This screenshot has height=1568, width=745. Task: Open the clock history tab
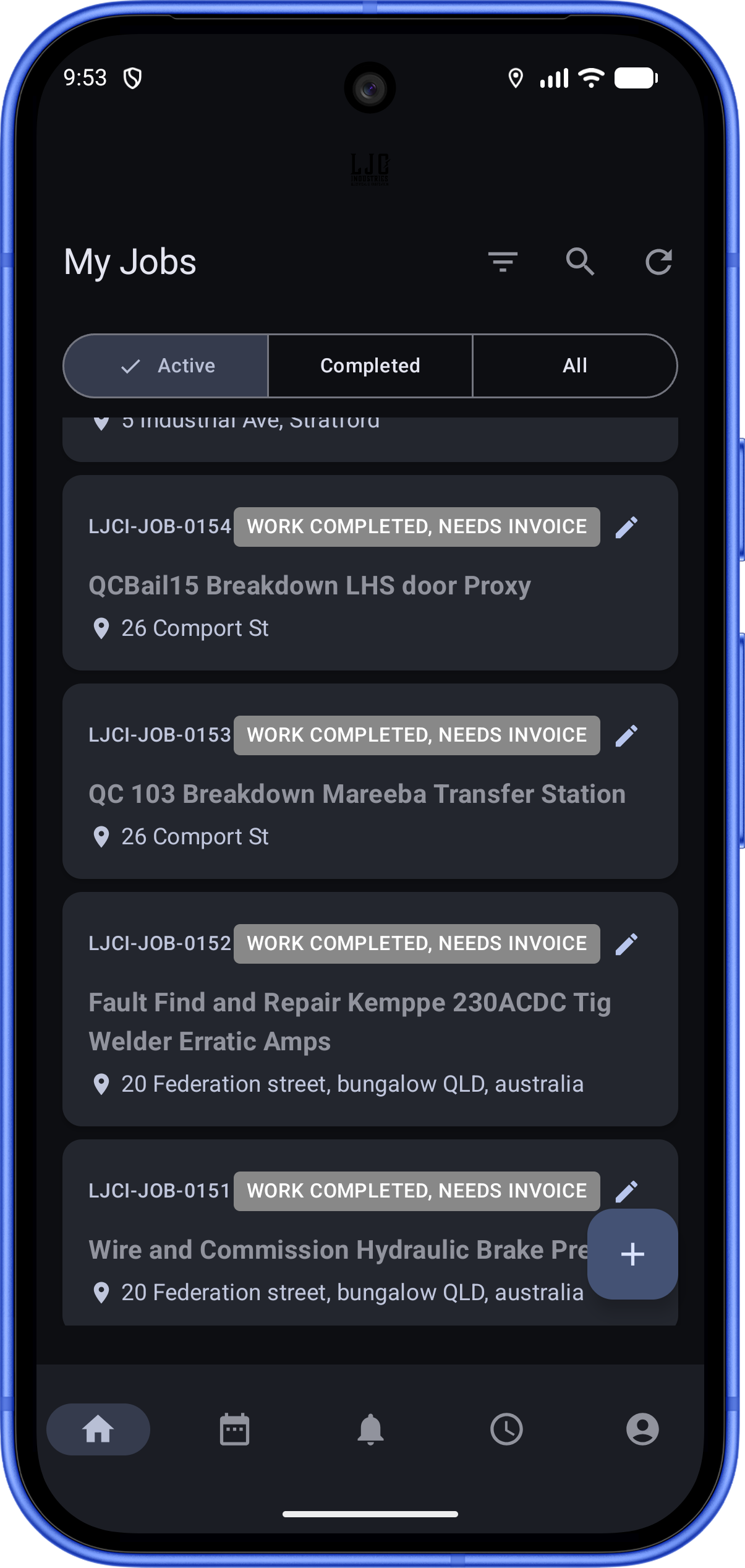(x=506, y=1429)
